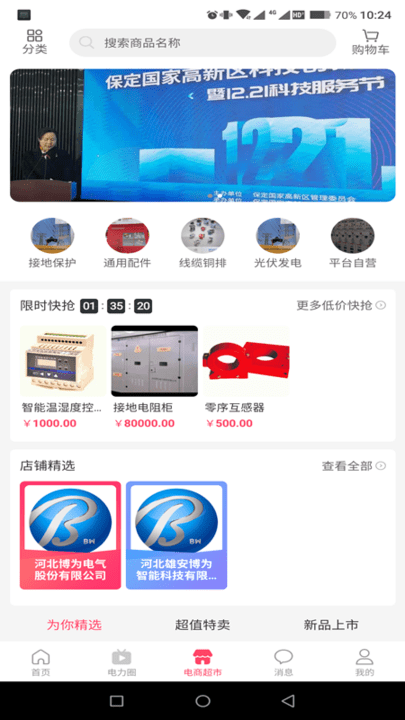This screenshot has height=720, width=405.
Task: Select the 接地保护 category
Action: [x=52, y=243]
